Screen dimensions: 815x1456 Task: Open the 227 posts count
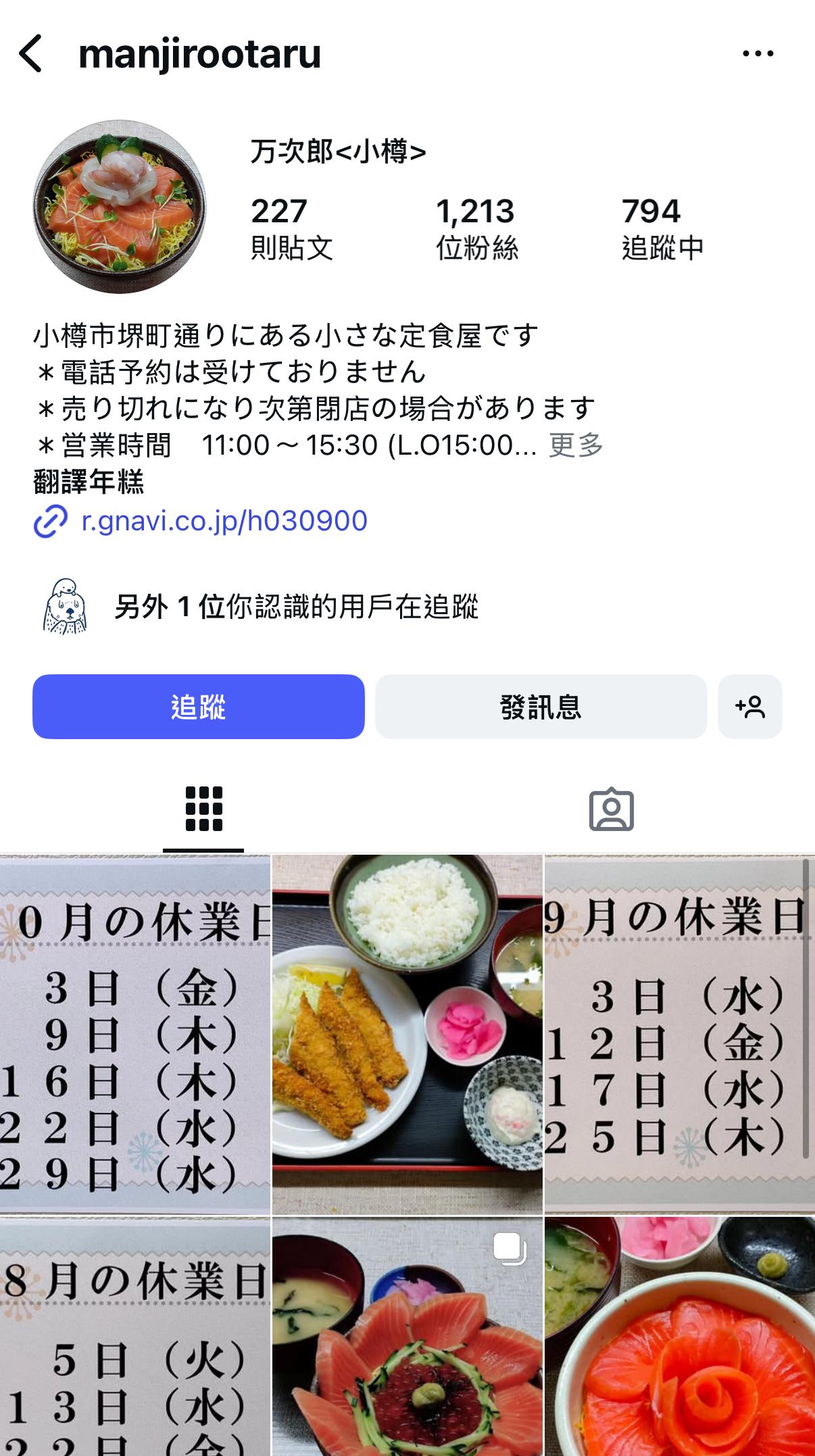pyautogui.click(x=291, y=228)
